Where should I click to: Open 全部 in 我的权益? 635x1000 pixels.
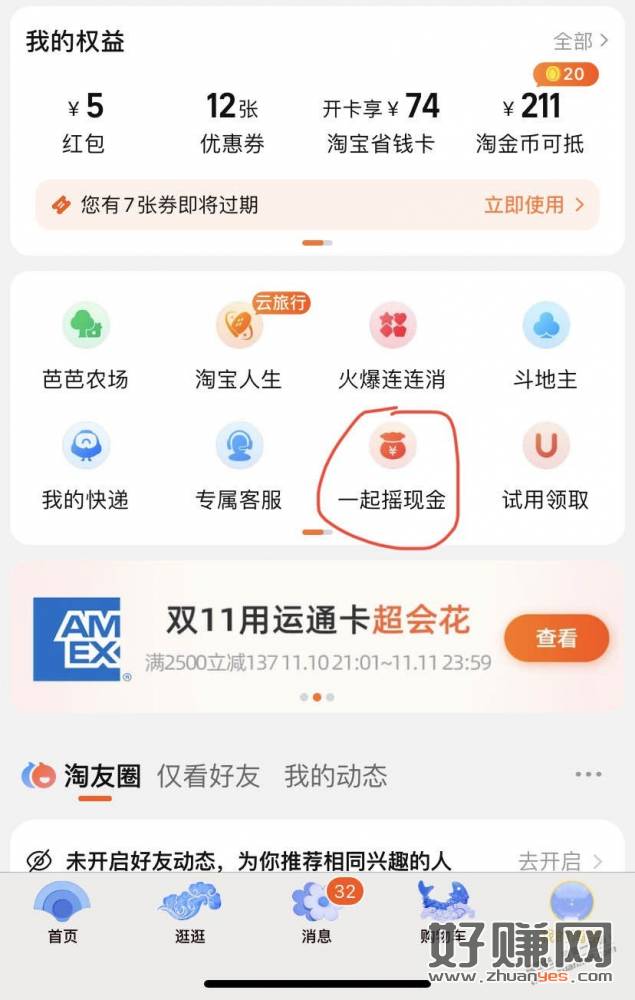(580, 41)
